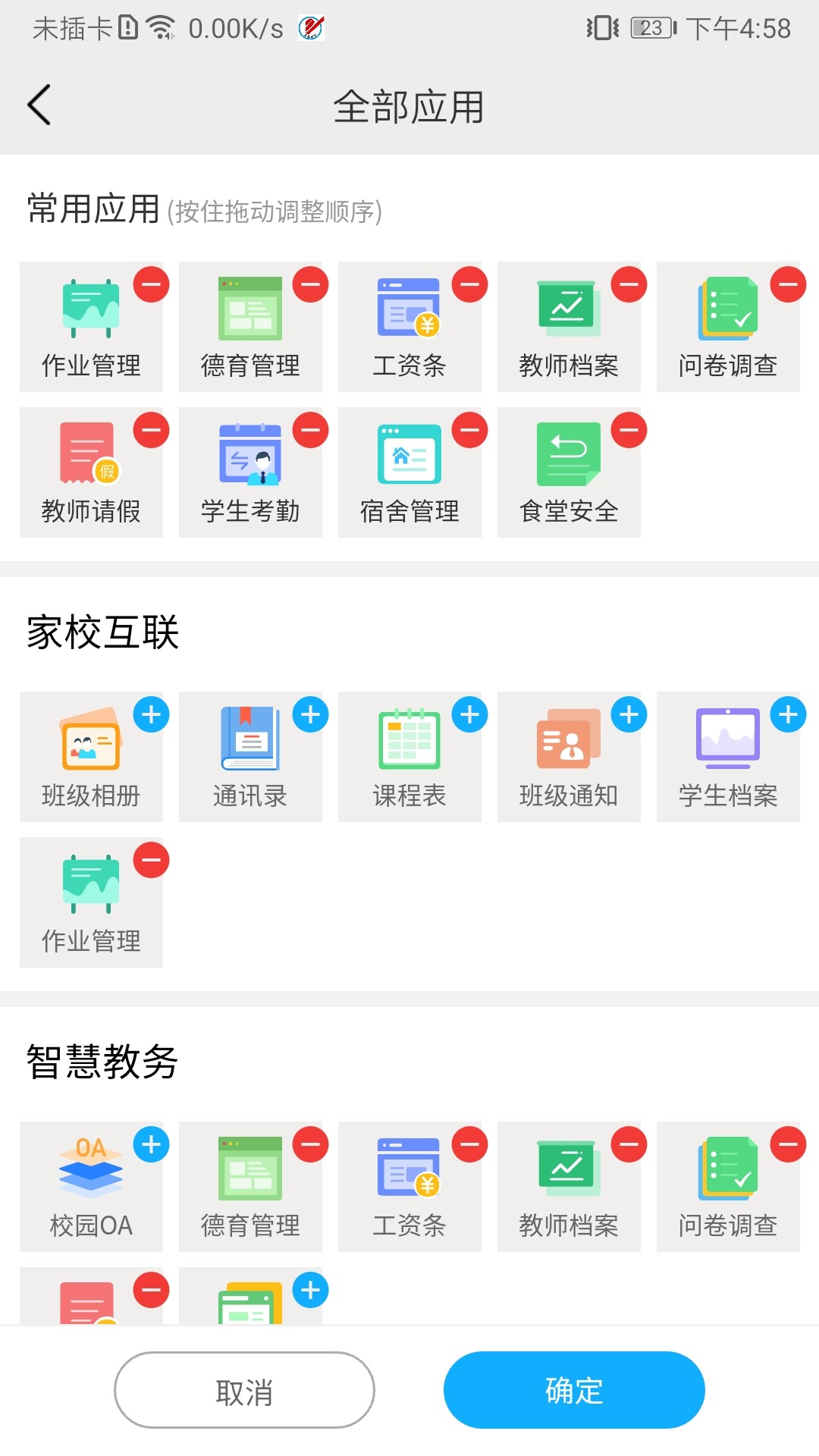Tap the back arrow to leave 全部应用

[39, 105]
